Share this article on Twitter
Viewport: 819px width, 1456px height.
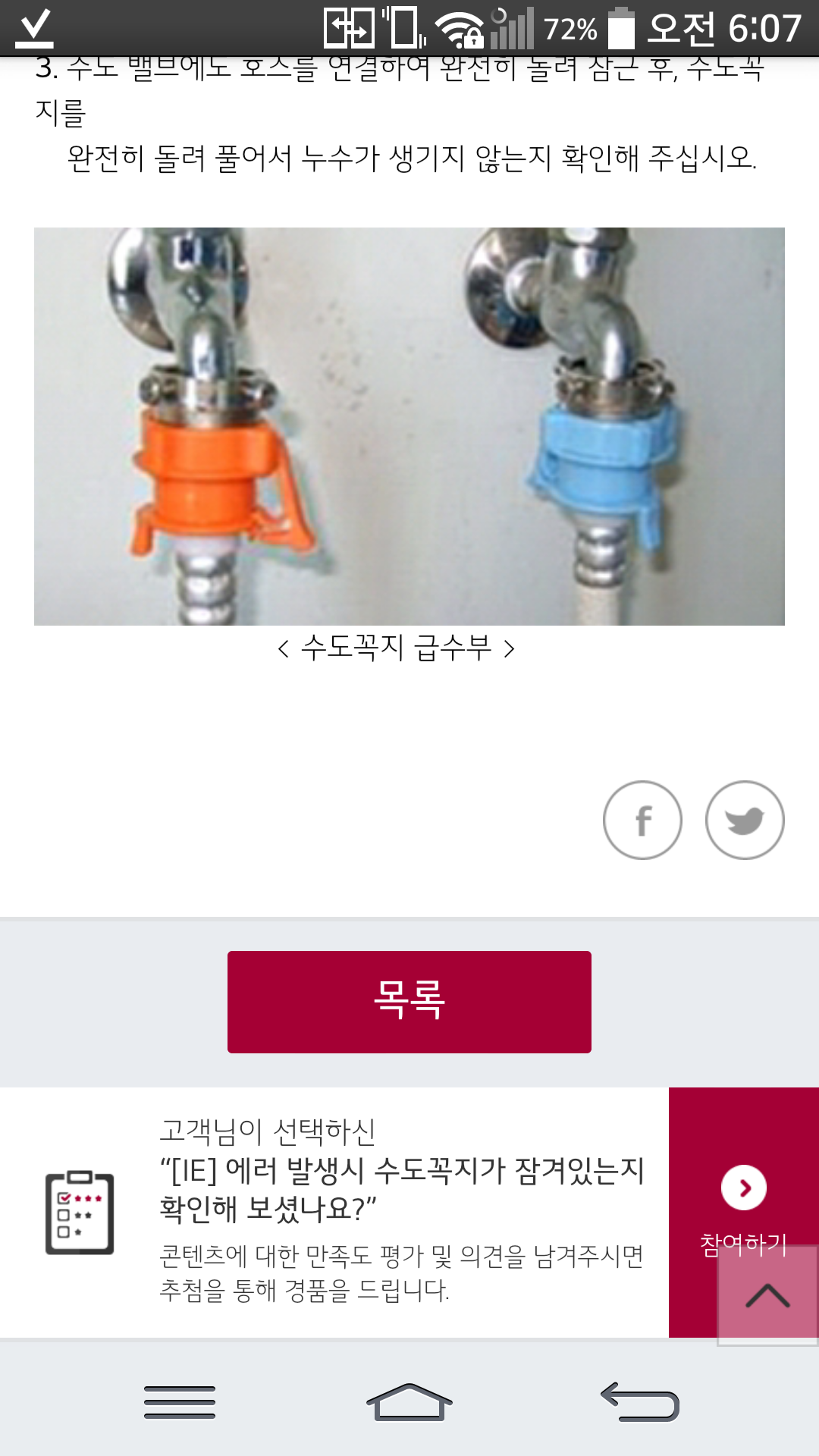coord(745,820)
